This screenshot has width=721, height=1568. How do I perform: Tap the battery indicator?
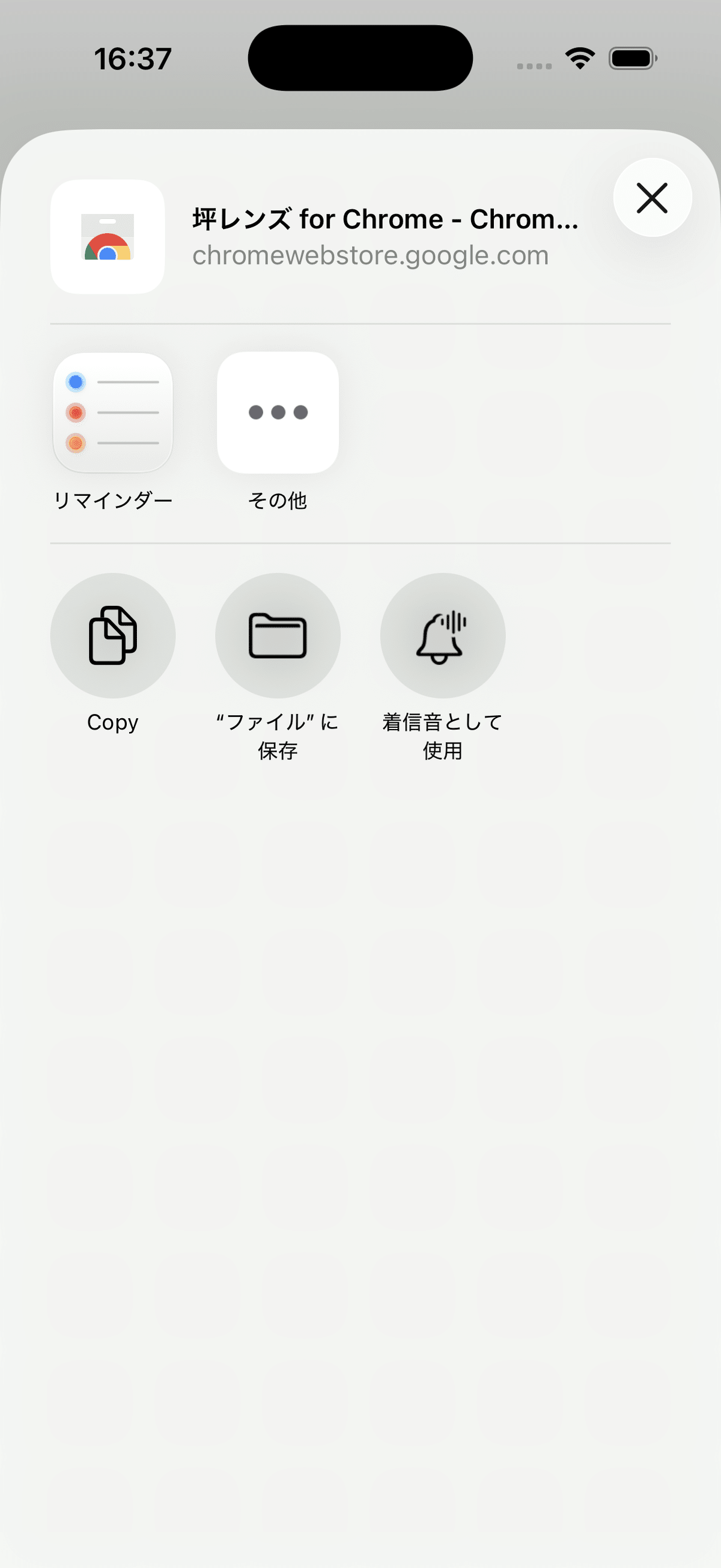(631, 57)
